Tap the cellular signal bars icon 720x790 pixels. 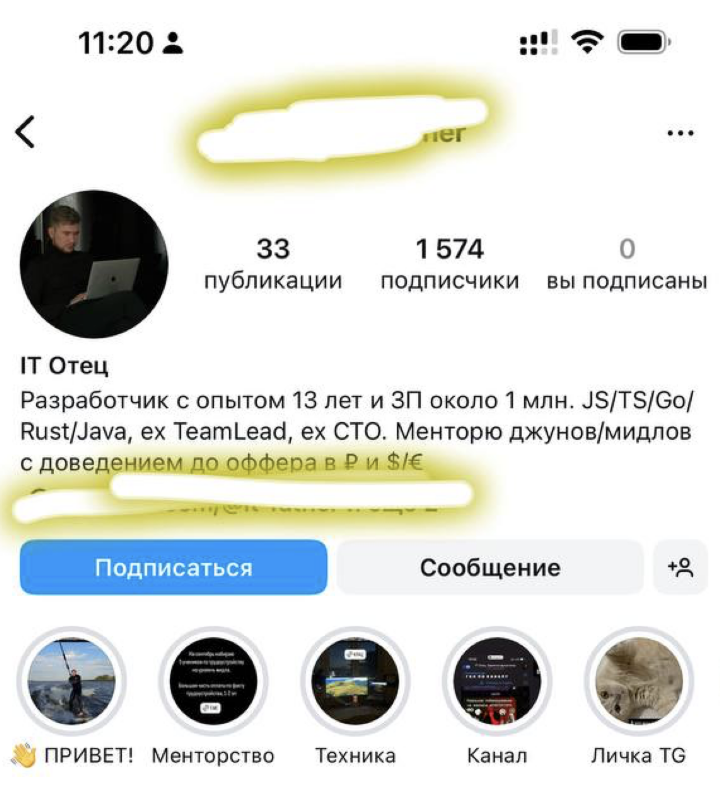click(x=537, y=43)
